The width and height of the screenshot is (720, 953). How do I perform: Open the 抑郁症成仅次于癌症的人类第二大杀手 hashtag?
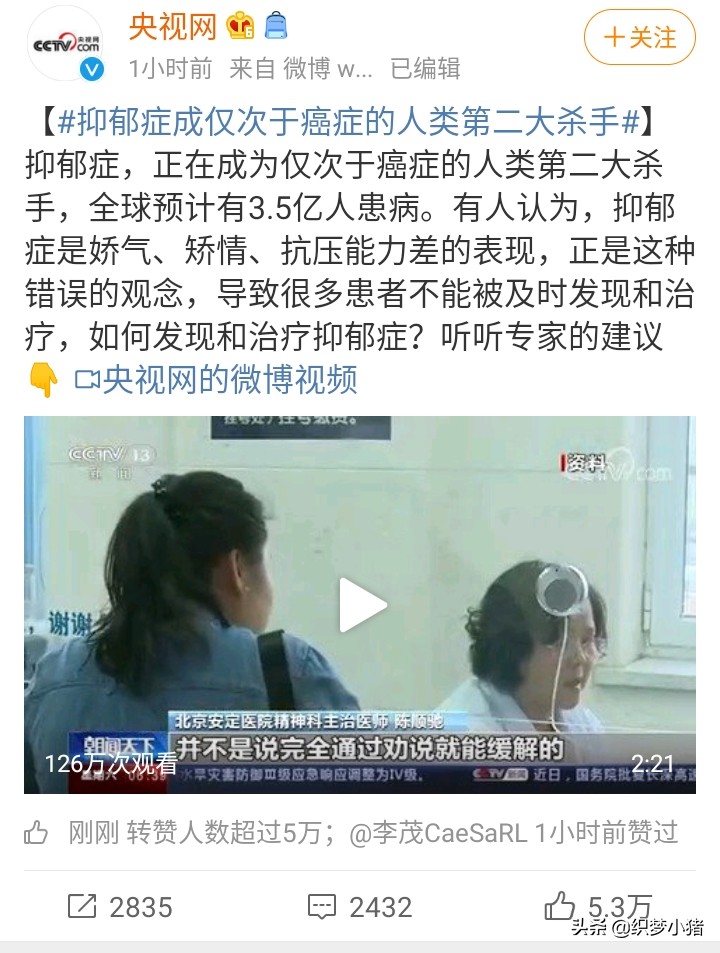348,123
